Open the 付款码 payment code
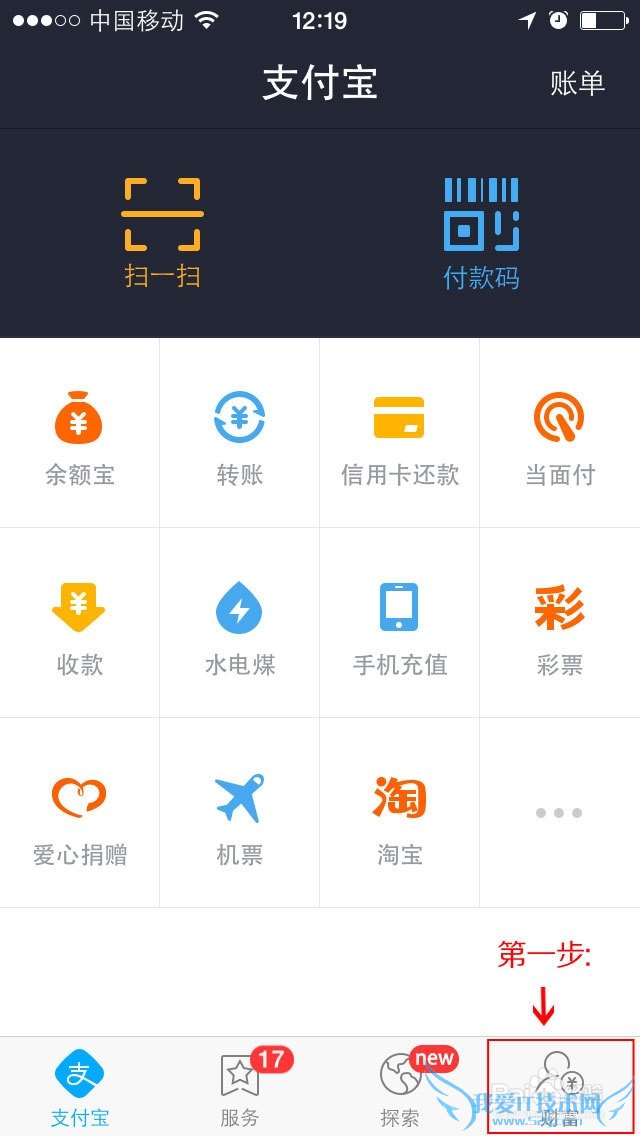The height and width of the screenshot is (1136, 640). coord(481,232)
